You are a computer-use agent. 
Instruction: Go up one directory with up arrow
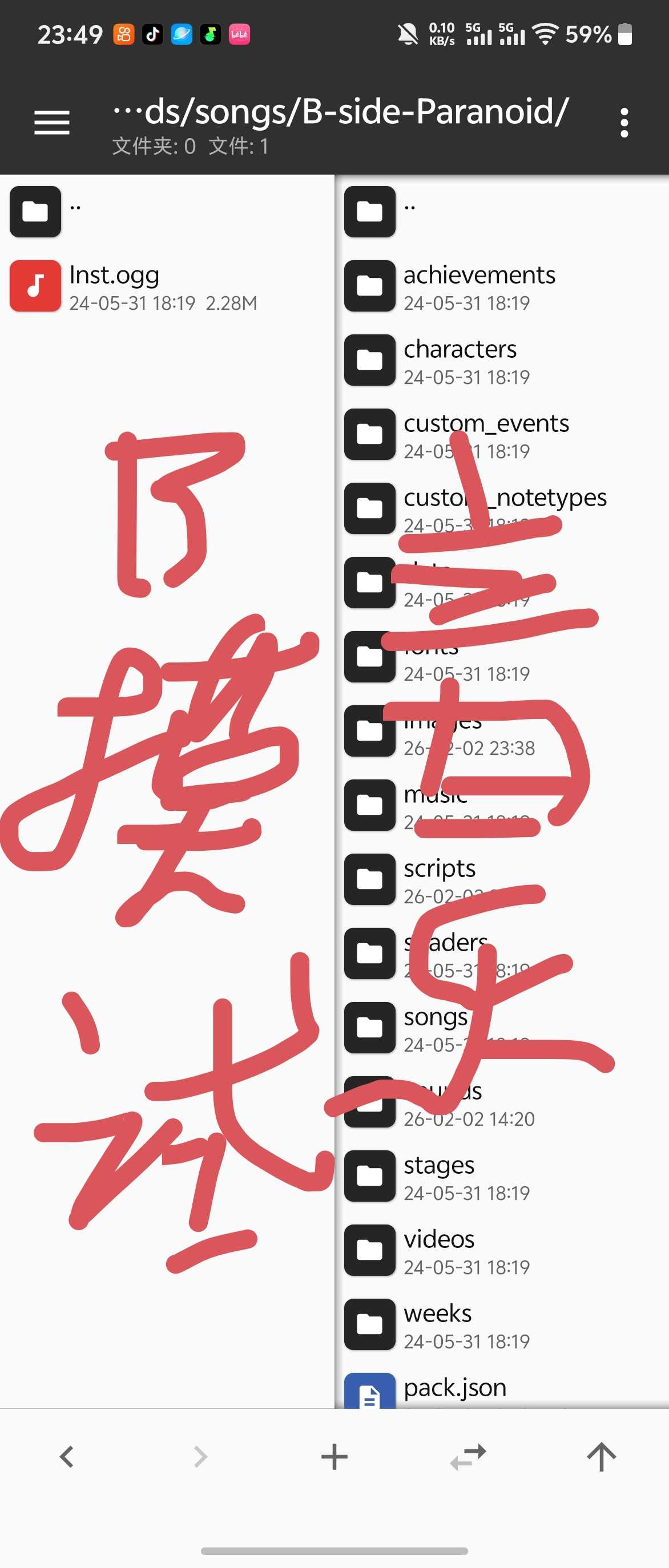602,1457
